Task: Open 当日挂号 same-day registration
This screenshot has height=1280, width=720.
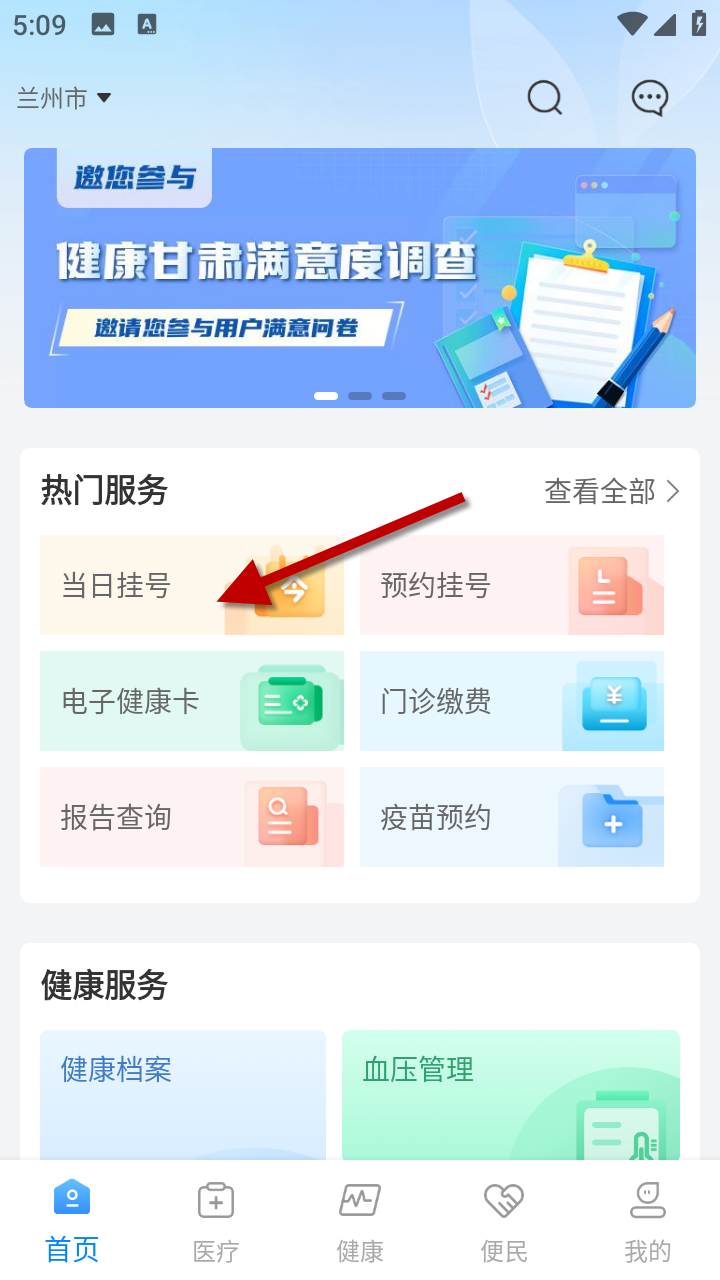Action: (x=191, y=585)
